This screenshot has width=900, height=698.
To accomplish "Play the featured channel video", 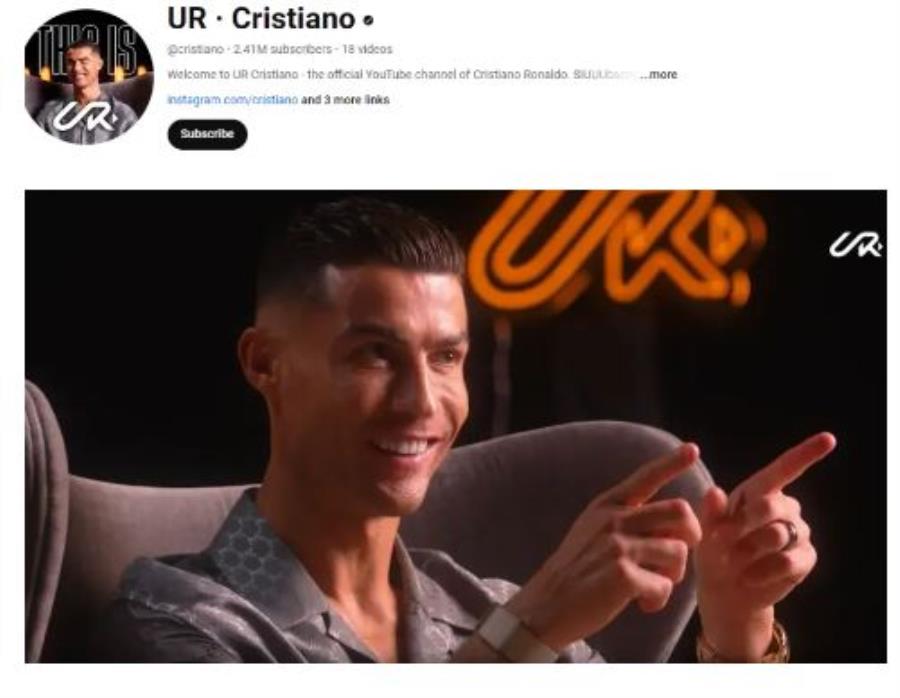I will [455, 426].
